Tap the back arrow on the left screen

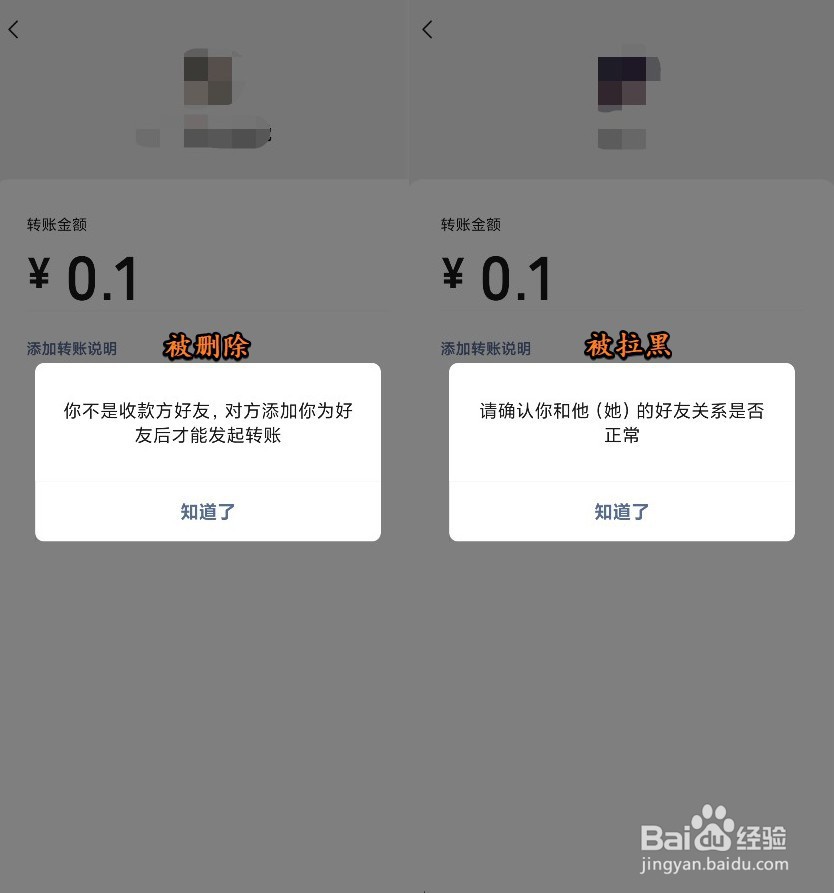click(x=13, y=29)
